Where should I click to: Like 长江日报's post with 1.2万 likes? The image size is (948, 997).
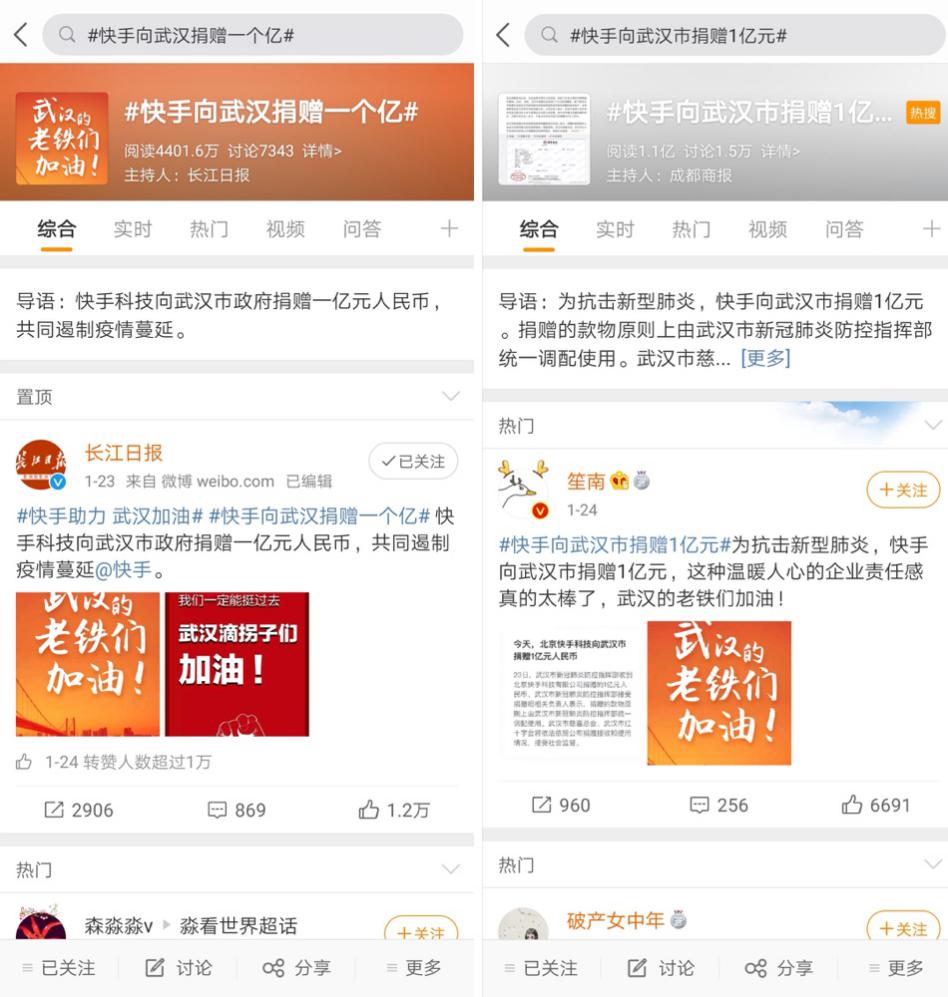[x=394, y=810]
